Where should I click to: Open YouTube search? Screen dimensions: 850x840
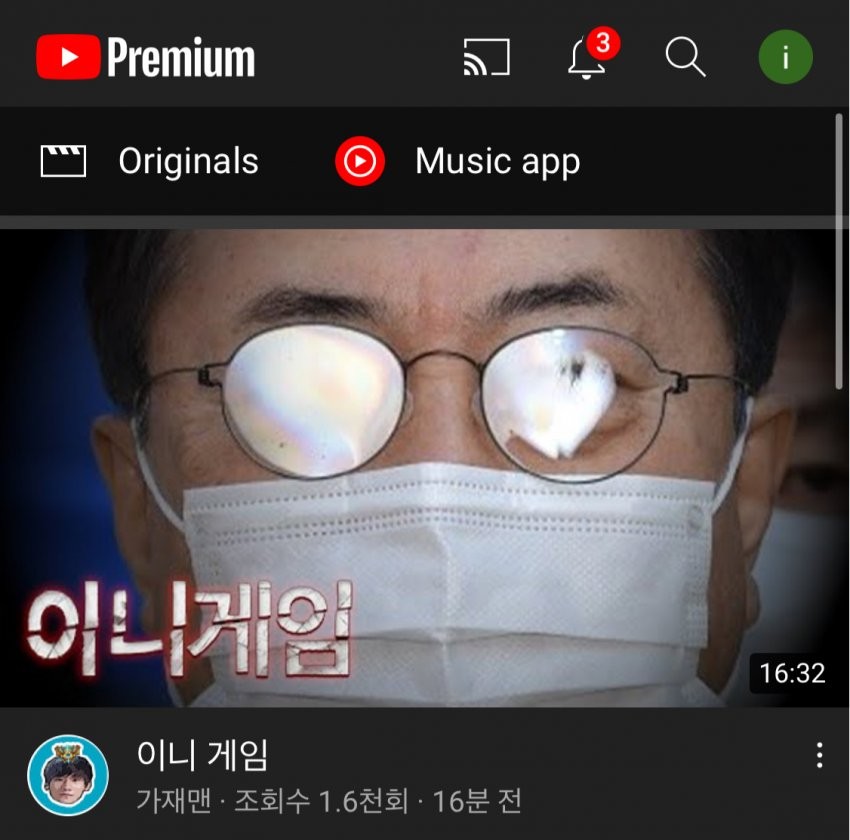tap(685, 58)
